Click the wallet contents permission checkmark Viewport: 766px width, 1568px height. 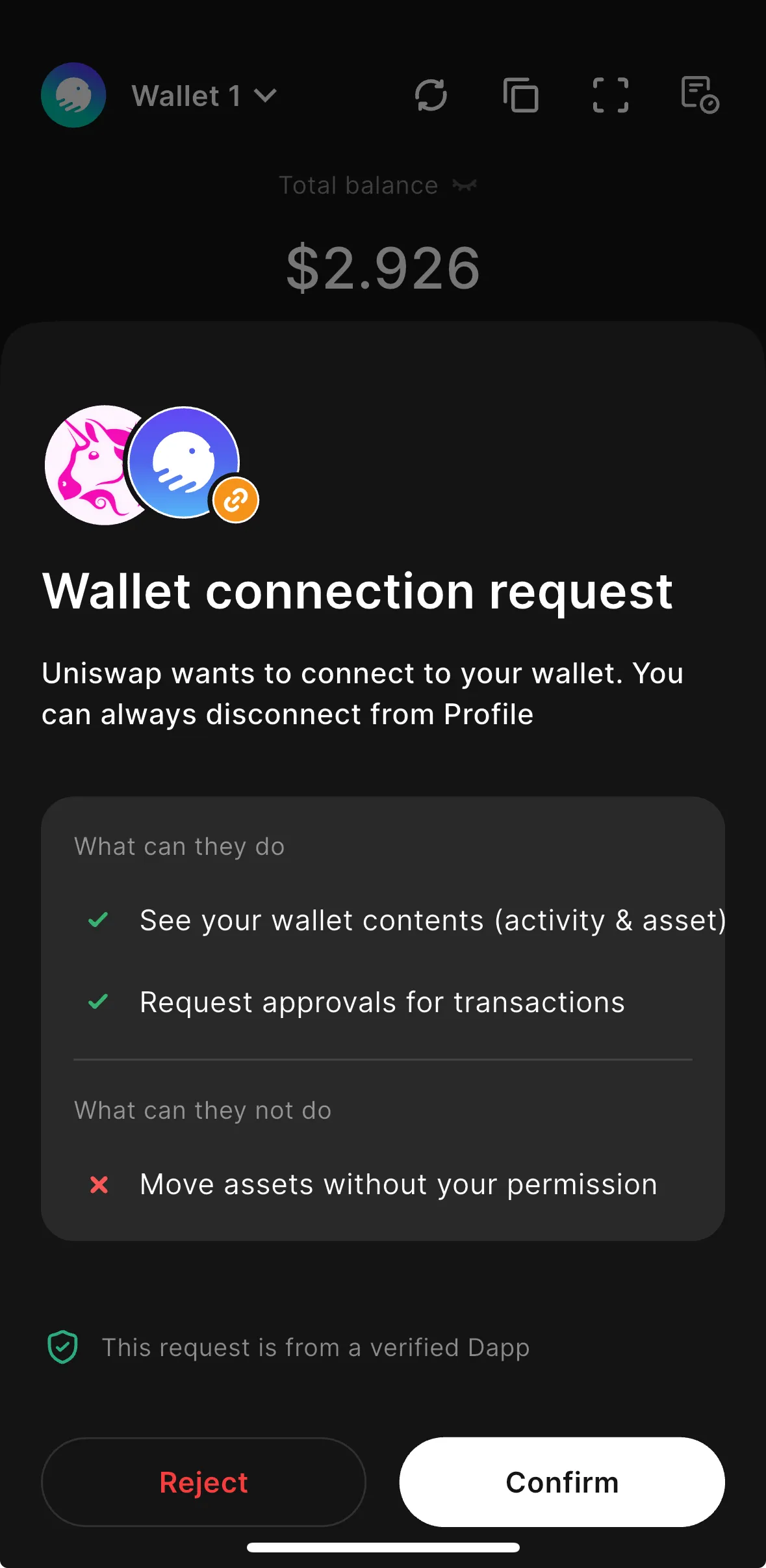point(97,920)
